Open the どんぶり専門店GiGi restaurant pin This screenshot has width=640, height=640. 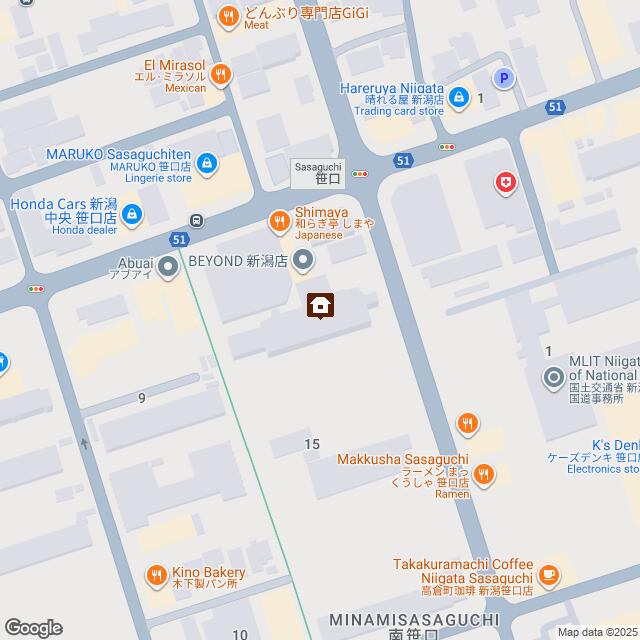[x=229, y=14]
